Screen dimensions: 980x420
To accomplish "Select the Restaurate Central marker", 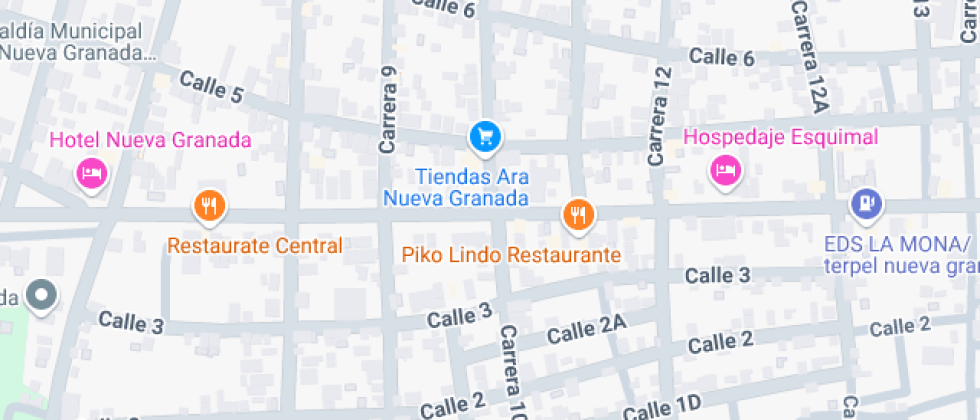I will pos(209,207).
